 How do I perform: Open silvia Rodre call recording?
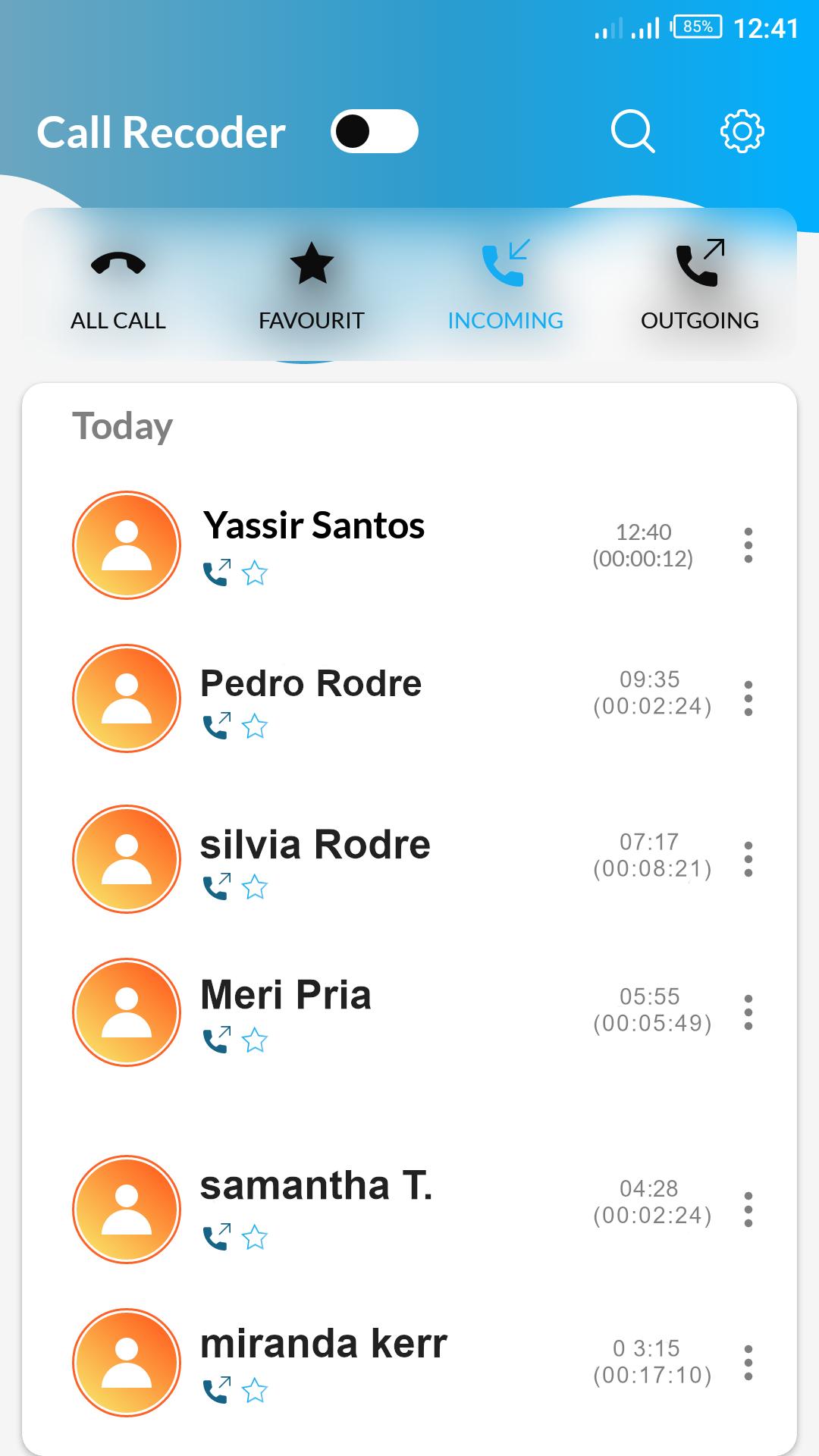click(x=409, y=859)
